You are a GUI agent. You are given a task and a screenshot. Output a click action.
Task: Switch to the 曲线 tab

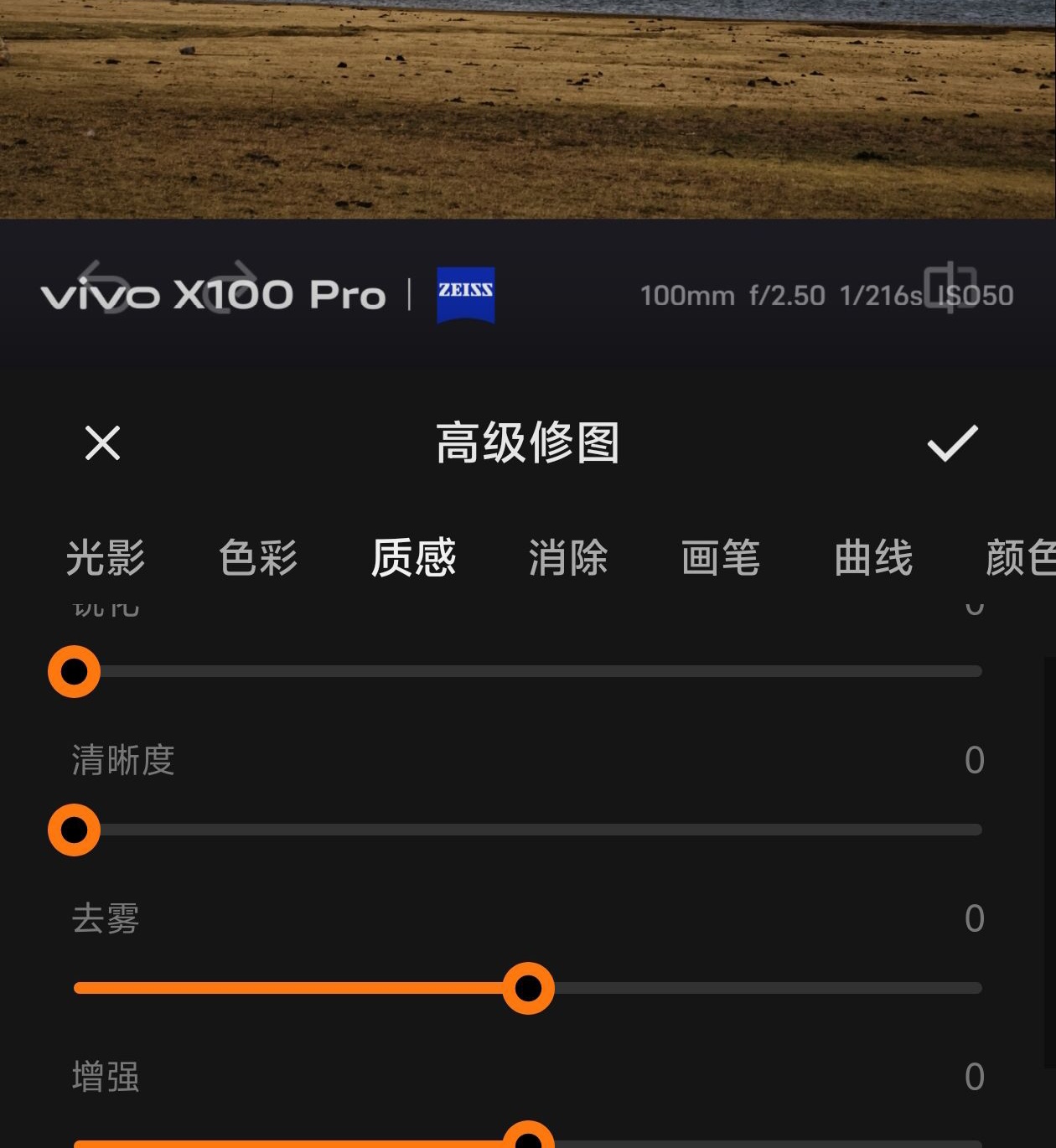point(873,557)
